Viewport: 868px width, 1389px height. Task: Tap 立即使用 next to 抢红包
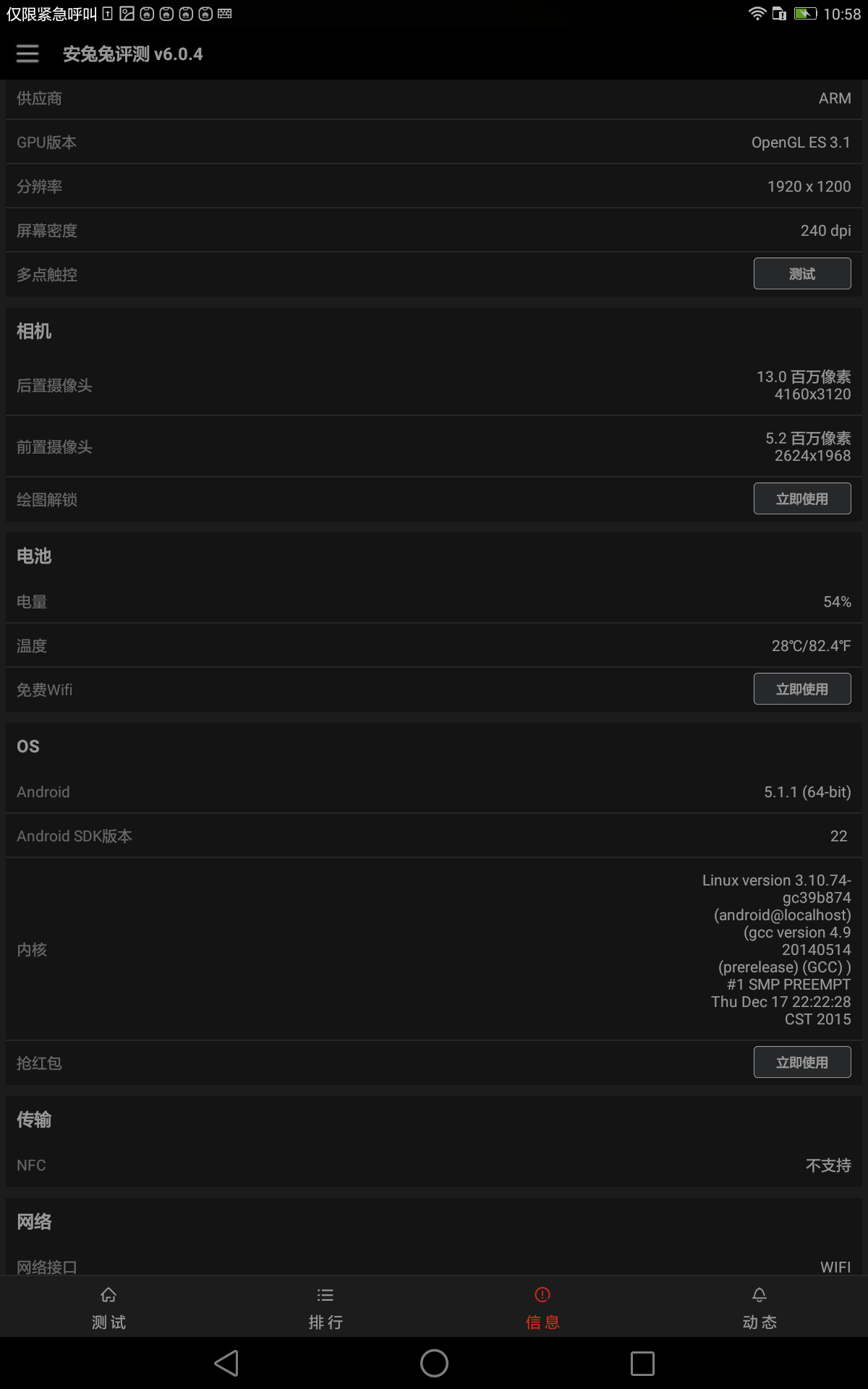click(x=802, y=1062)
